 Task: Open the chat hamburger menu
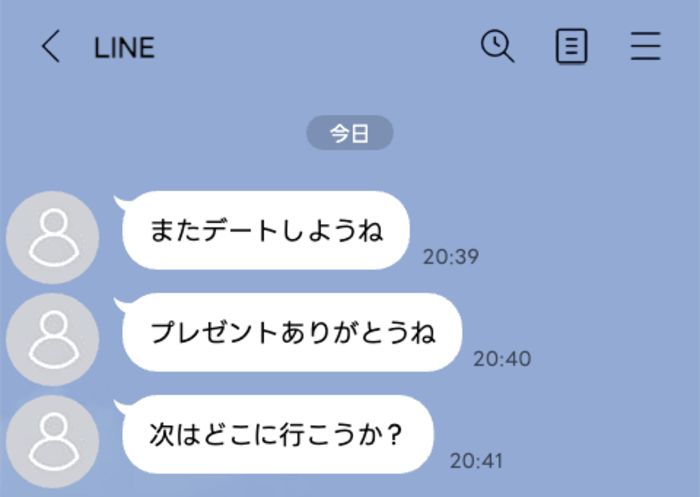click(646, 47)
